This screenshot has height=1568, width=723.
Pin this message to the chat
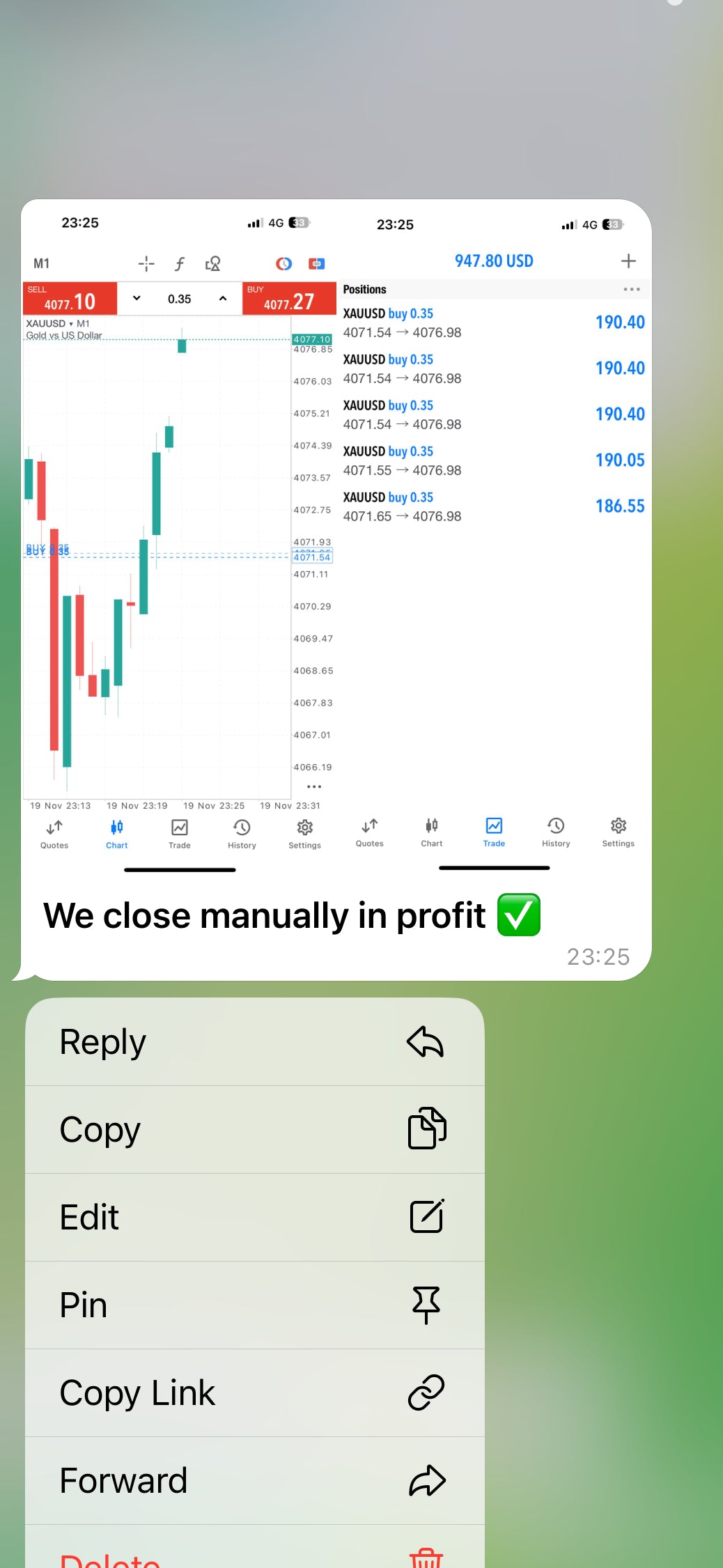coord(254,1305)
